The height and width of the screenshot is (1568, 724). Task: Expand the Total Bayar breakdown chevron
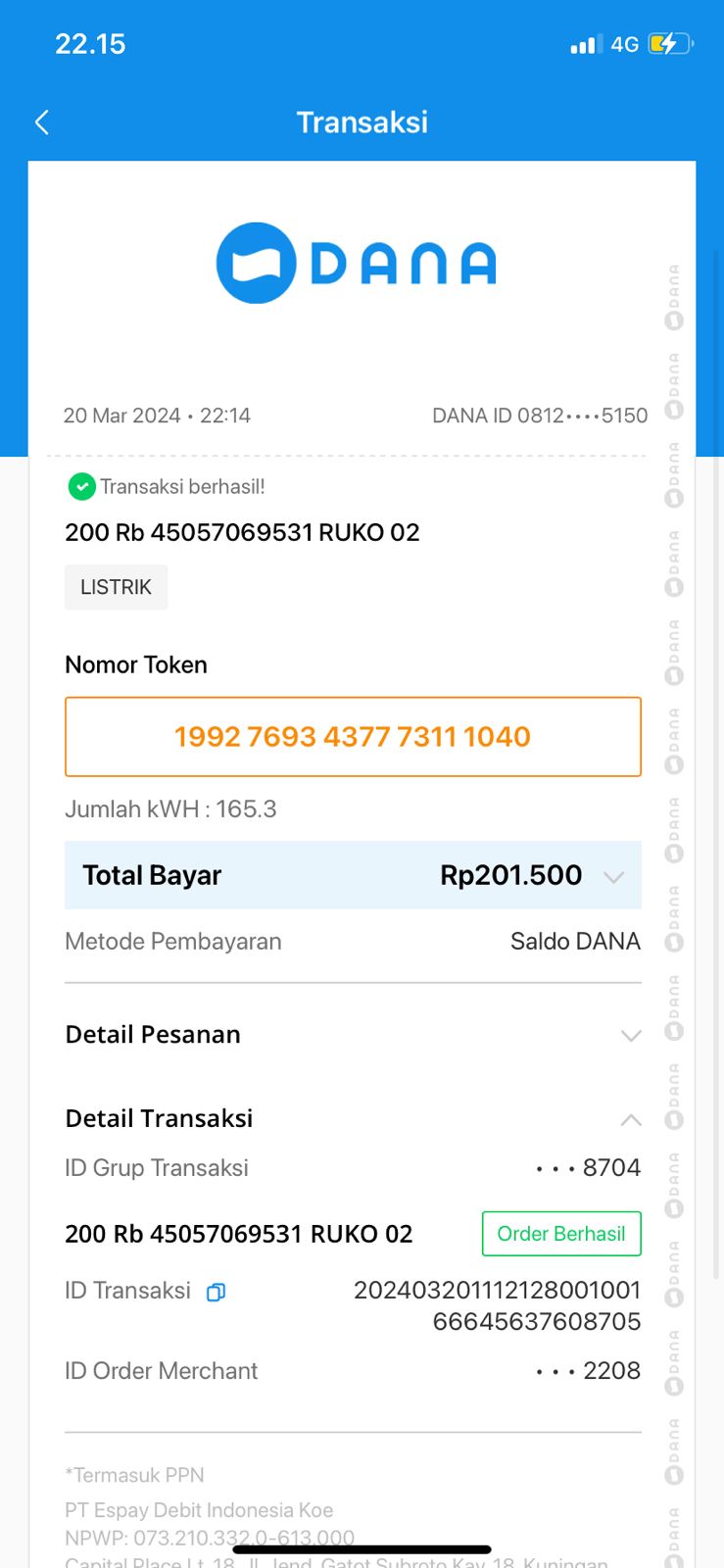point(614,876)
